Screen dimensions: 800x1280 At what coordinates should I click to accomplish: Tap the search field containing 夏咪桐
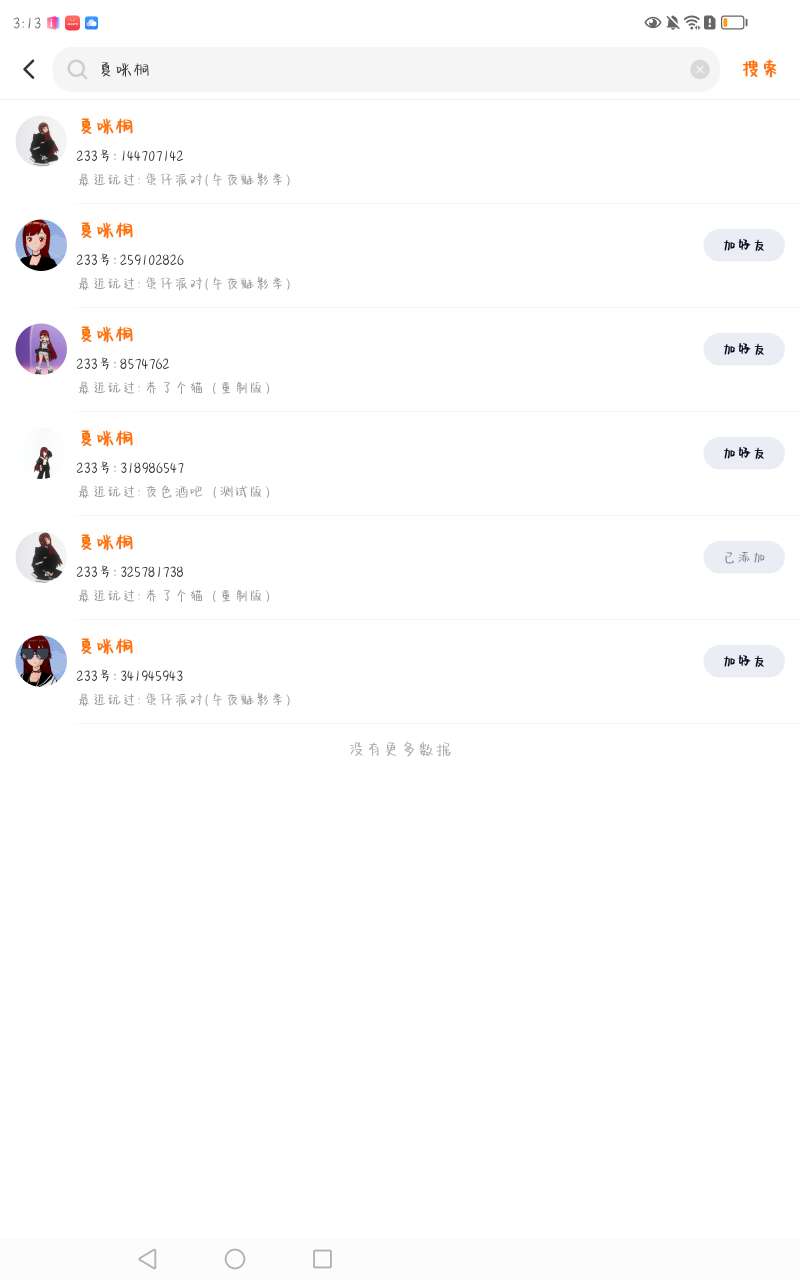click(x=380, y=69)
